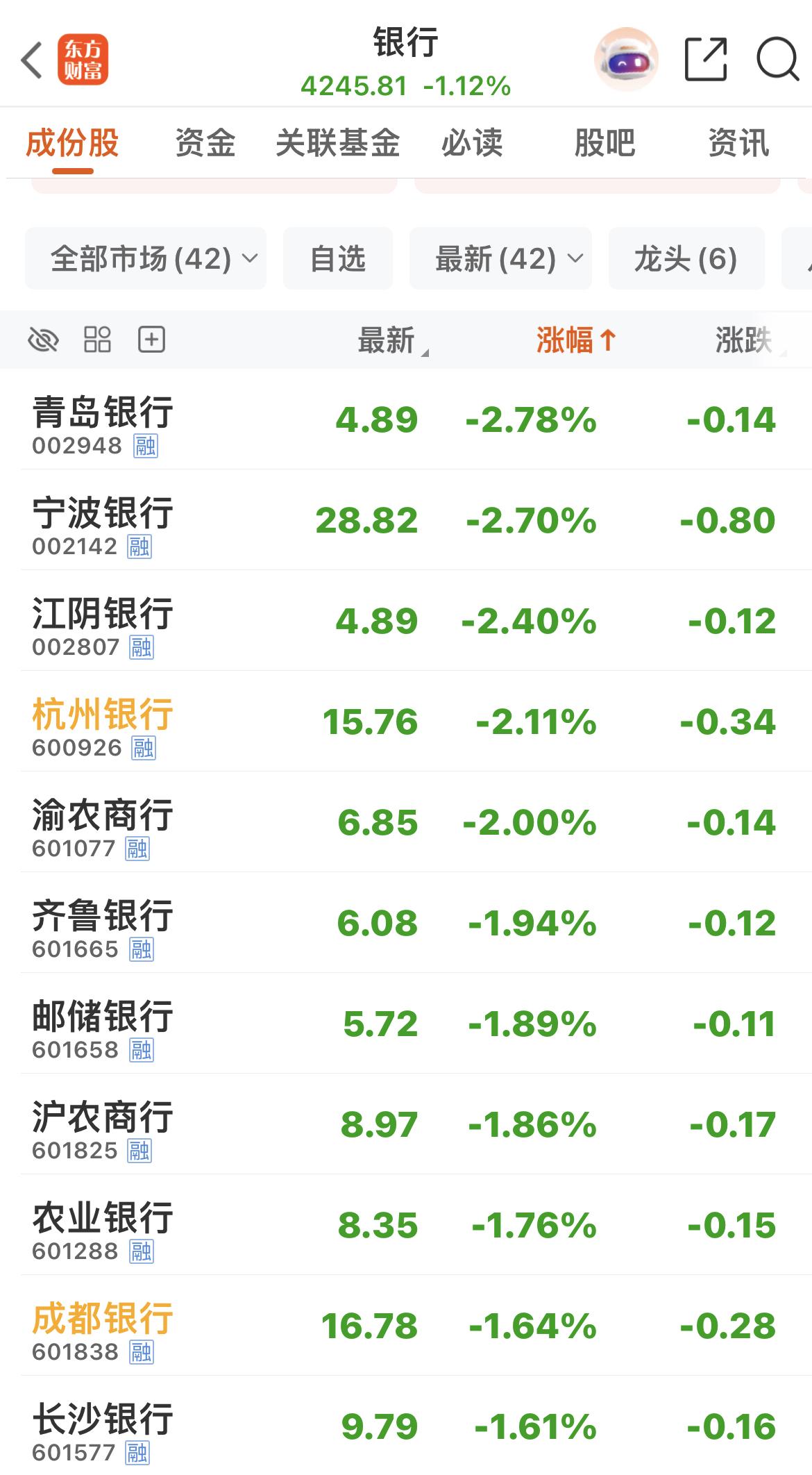
Task: Tap the grid layout view icon
Action: (x=97, y=340)
